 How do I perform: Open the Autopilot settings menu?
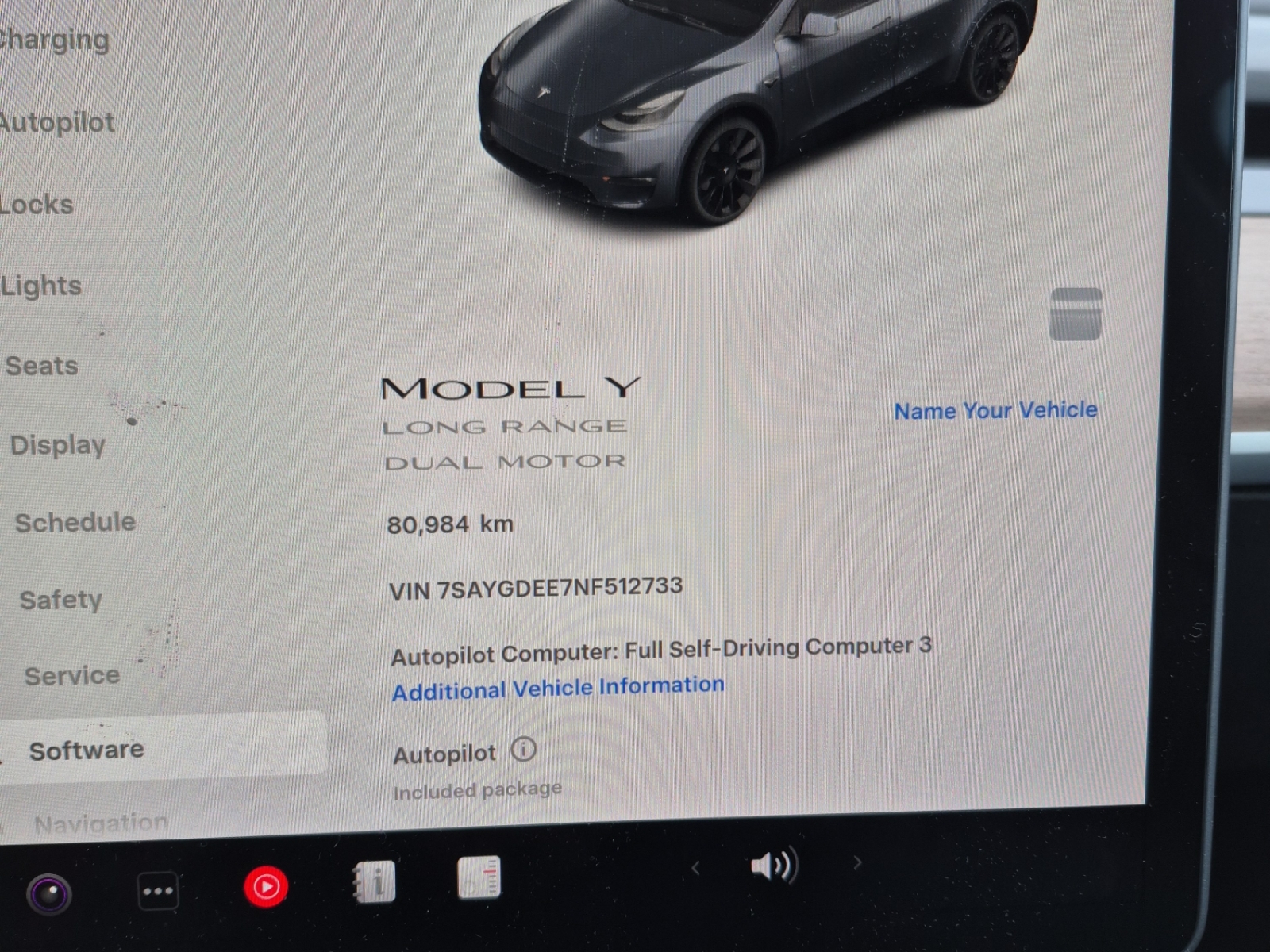coord(57,122)
